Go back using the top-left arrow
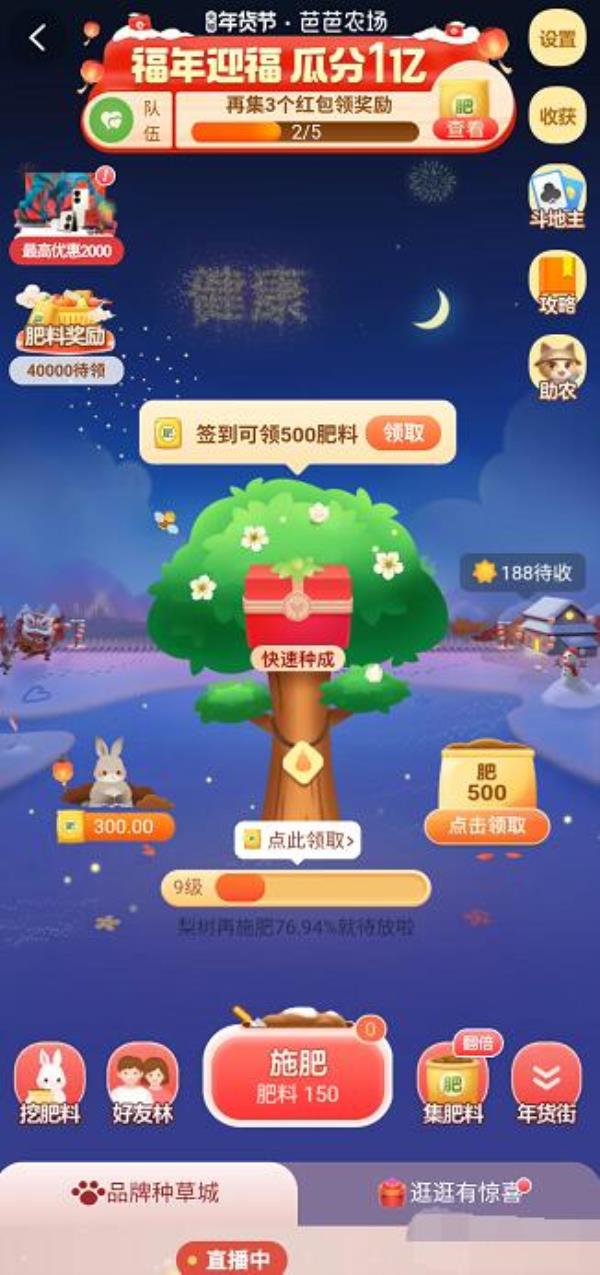 coord(38,39)
